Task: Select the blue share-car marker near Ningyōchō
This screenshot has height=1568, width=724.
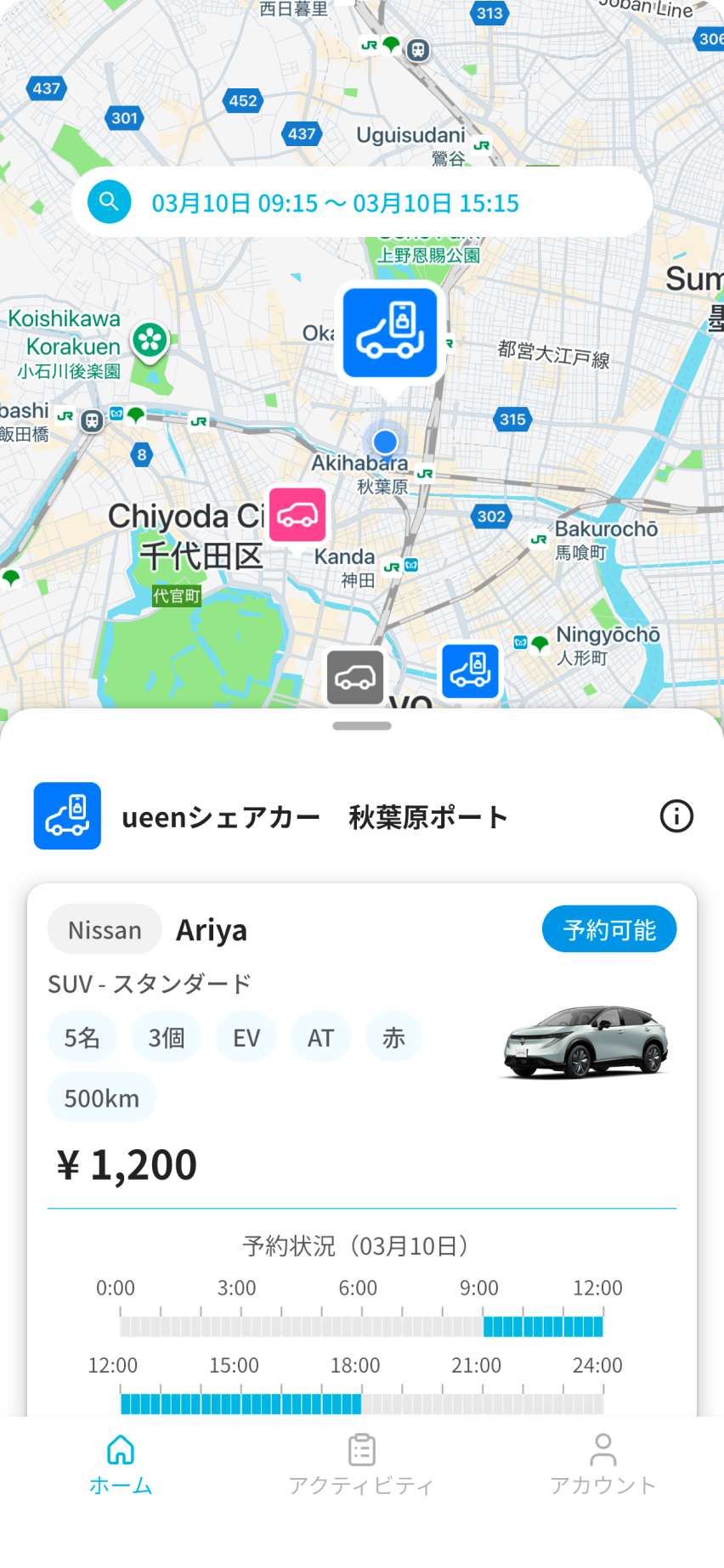Action: pos(470,670)
